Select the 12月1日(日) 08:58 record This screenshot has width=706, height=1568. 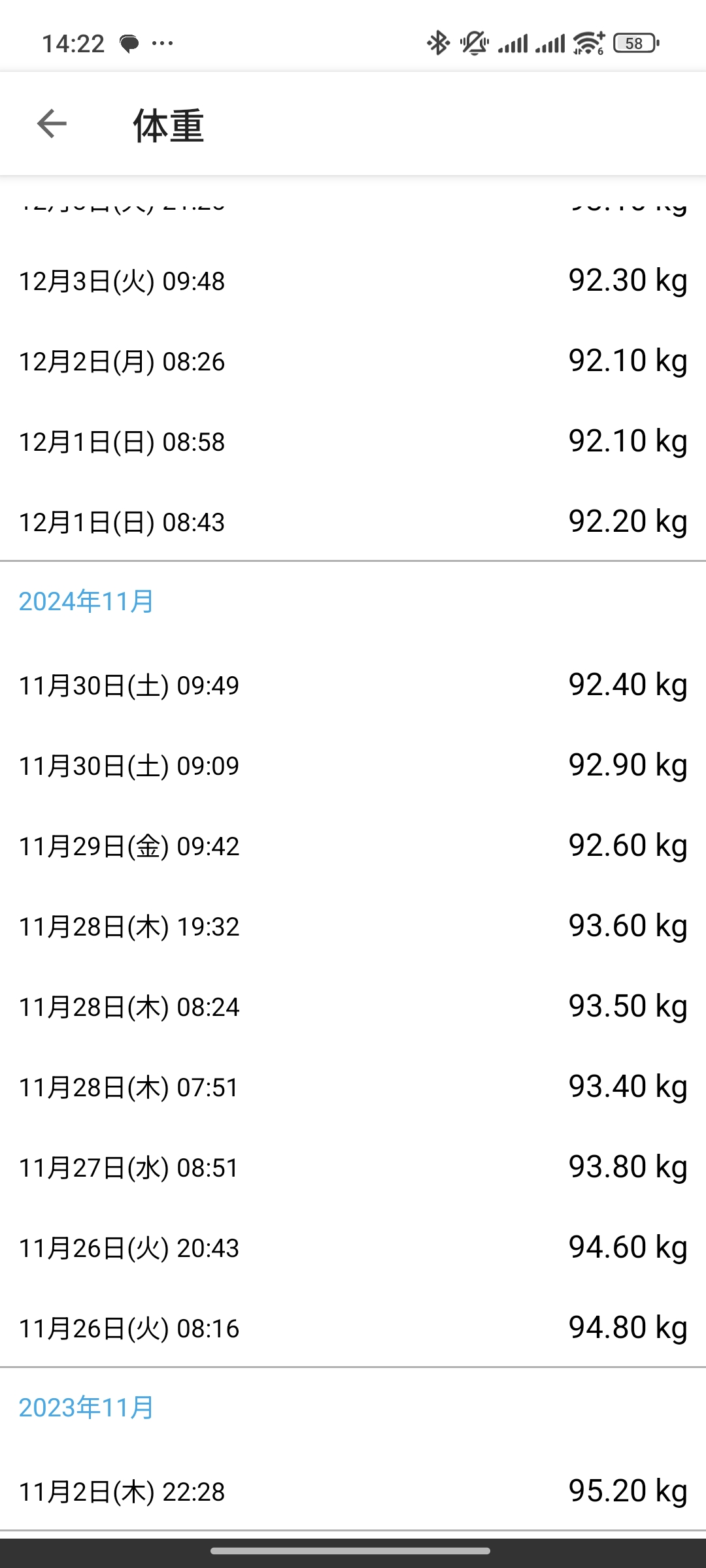pyautogui.click(x=353, y=442)
